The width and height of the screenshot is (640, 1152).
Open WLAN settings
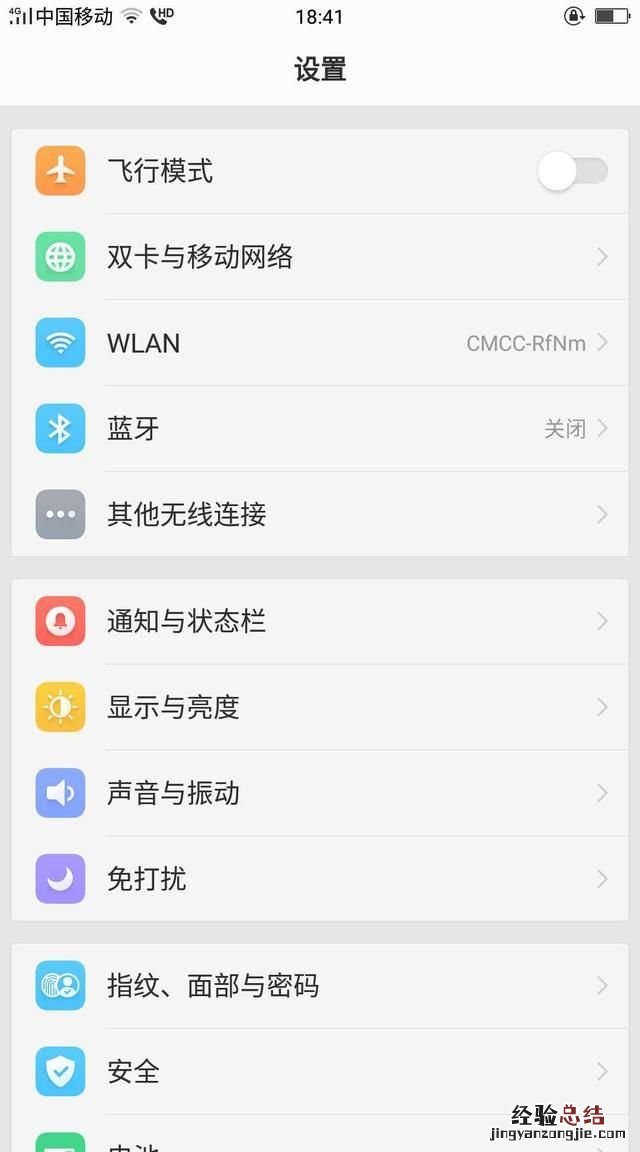pyautogui.click(x=320, y=343)
